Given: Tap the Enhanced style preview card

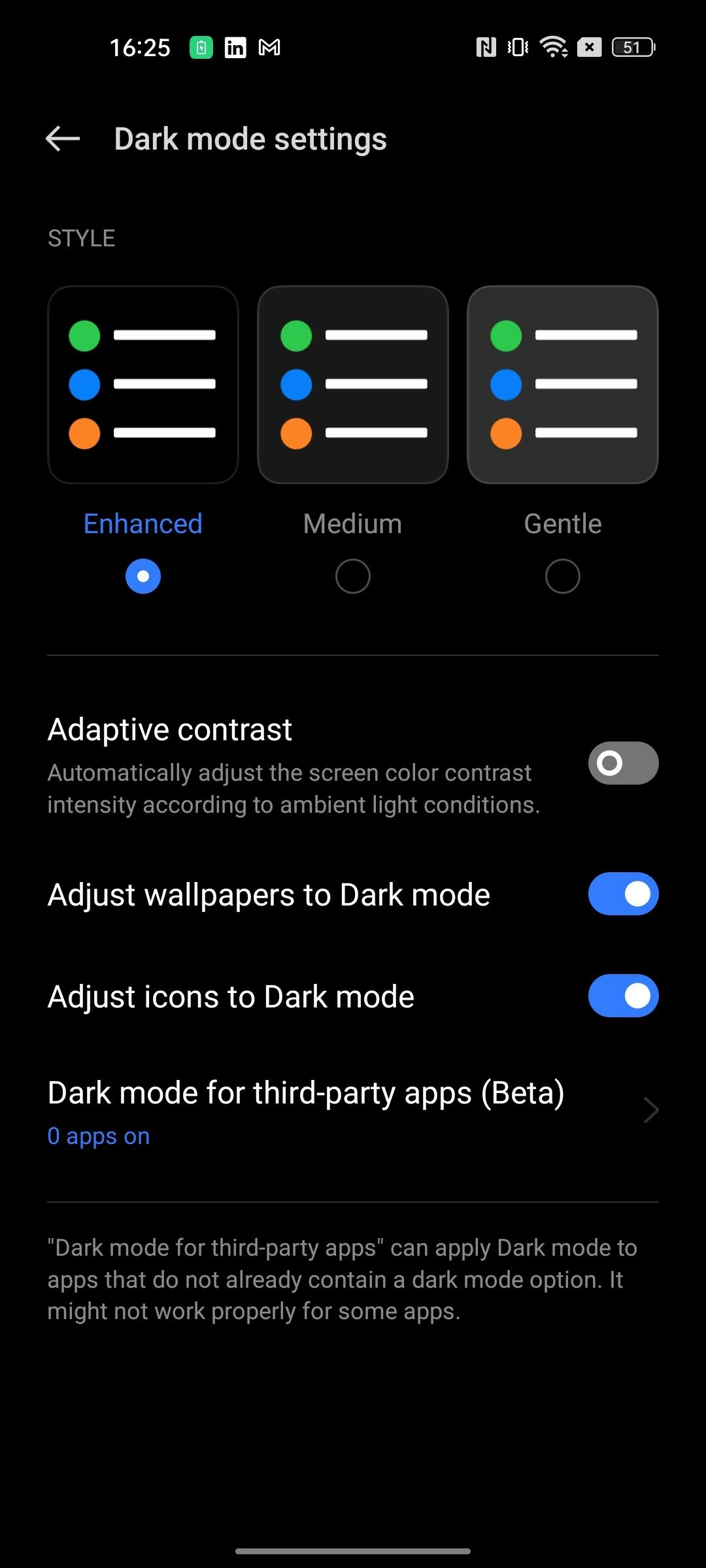Looking at the screenshot, I should point(143,385).
